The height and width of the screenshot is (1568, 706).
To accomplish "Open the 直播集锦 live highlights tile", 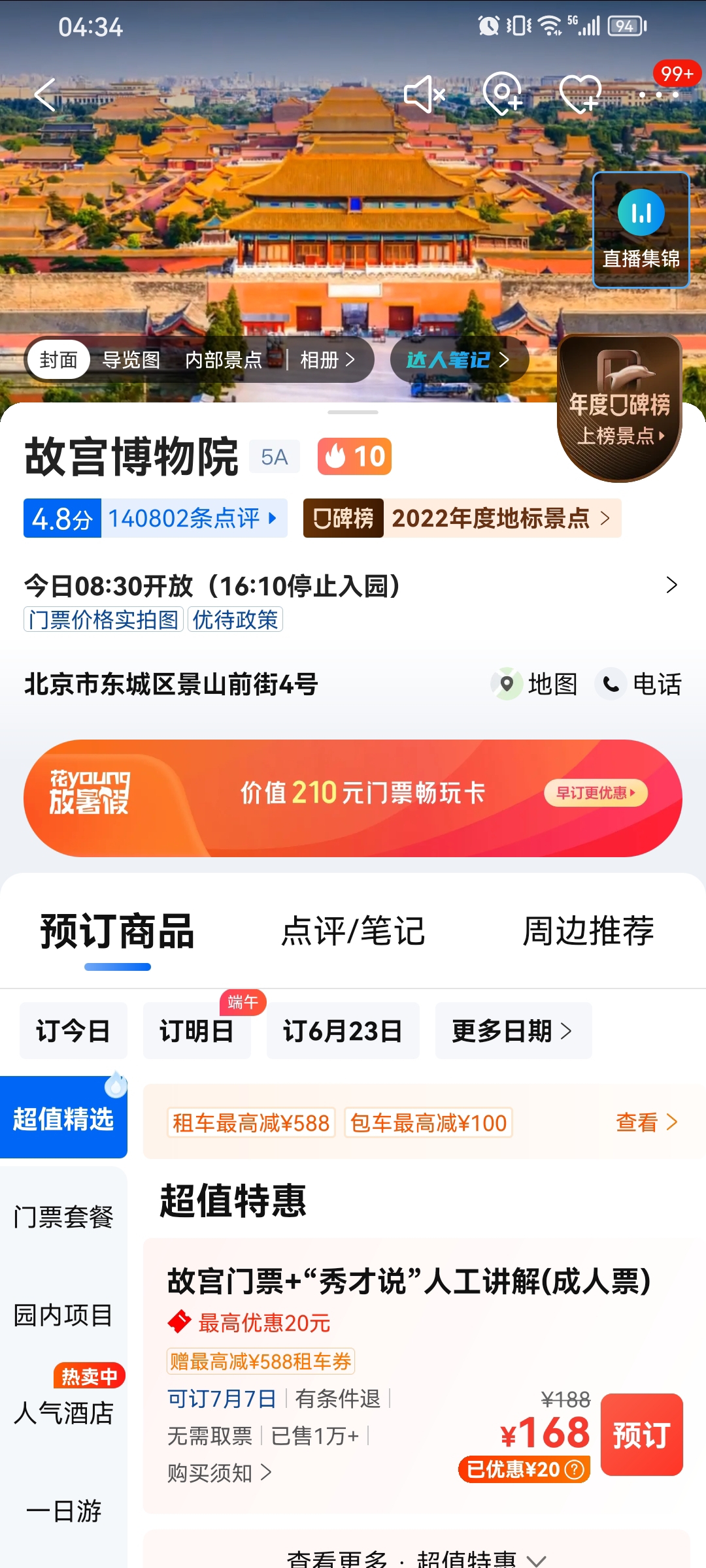I will 641,230.
